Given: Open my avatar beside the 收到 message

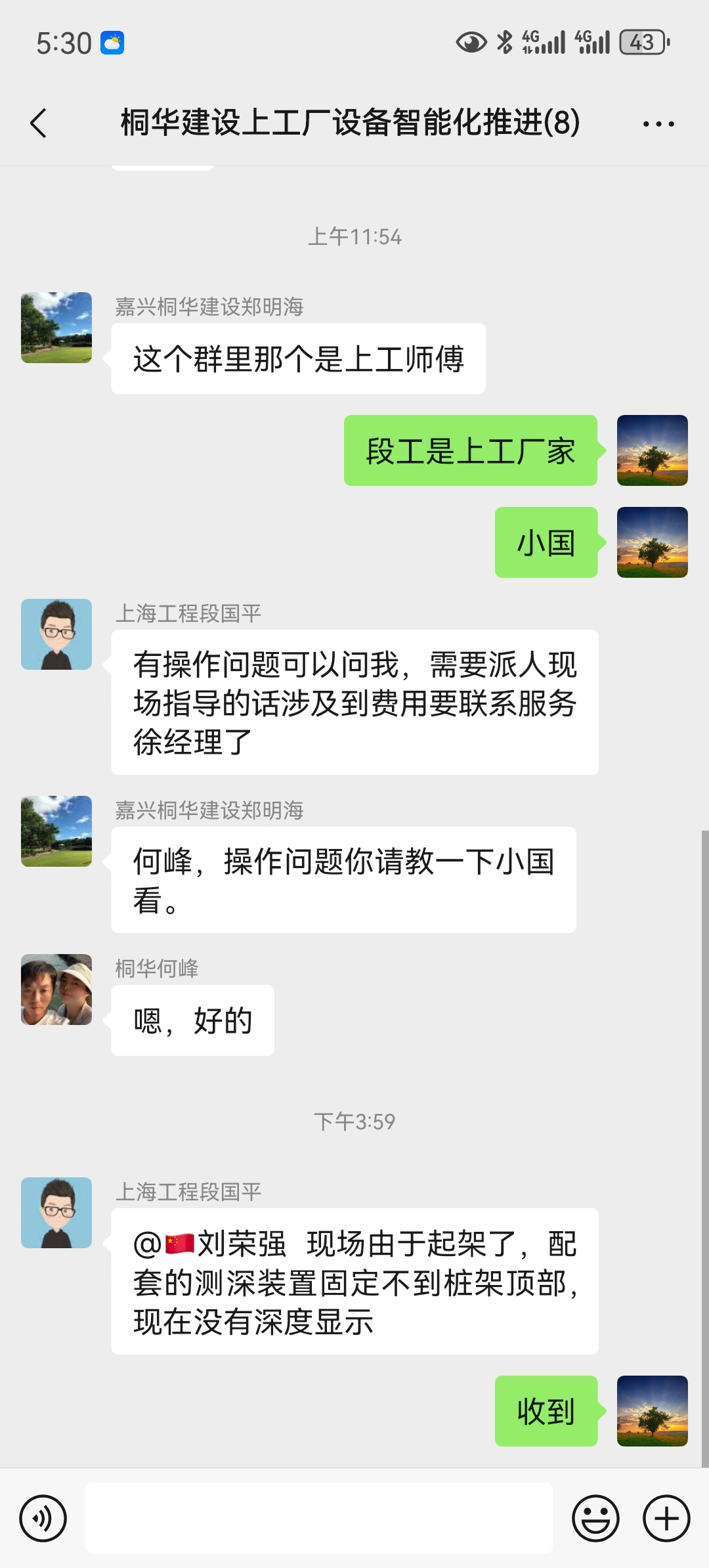Looking at the screenshot, I should click(653, 1411).
